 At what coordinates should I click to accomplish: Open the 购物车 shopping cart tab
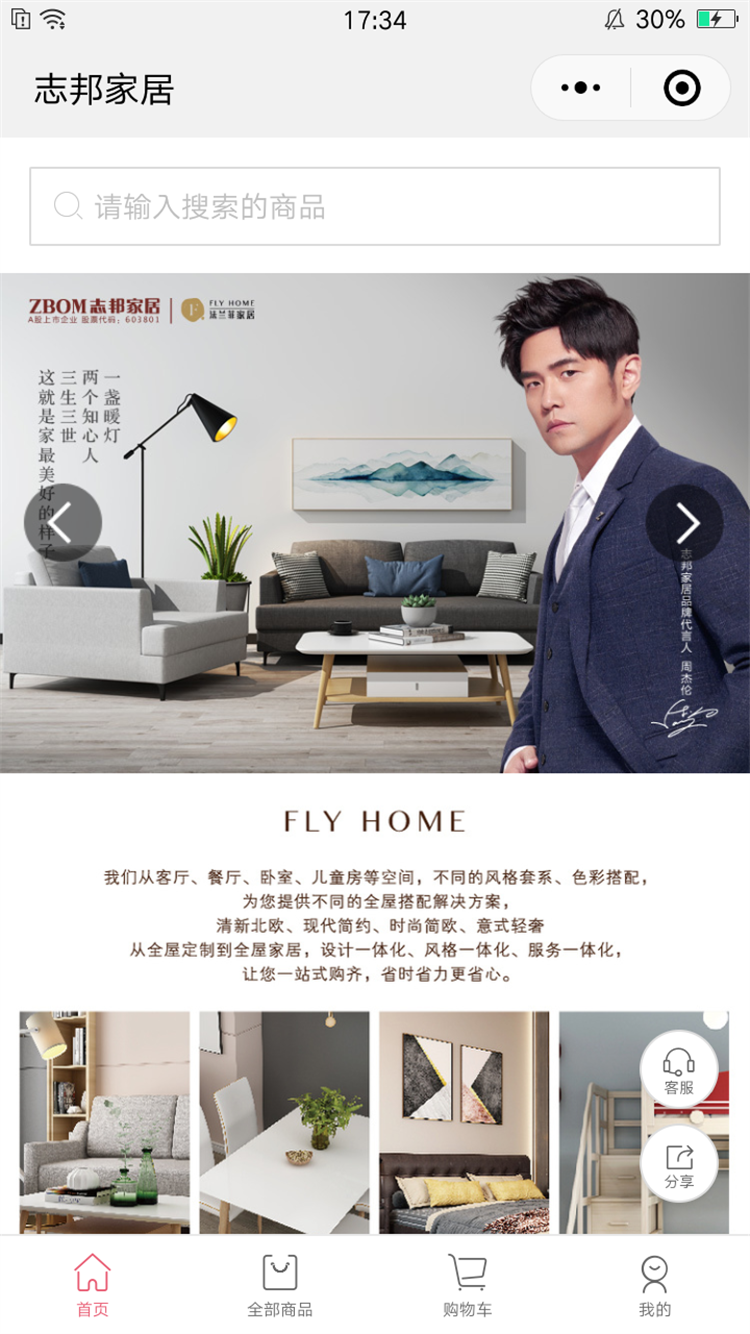(467, 1285)
